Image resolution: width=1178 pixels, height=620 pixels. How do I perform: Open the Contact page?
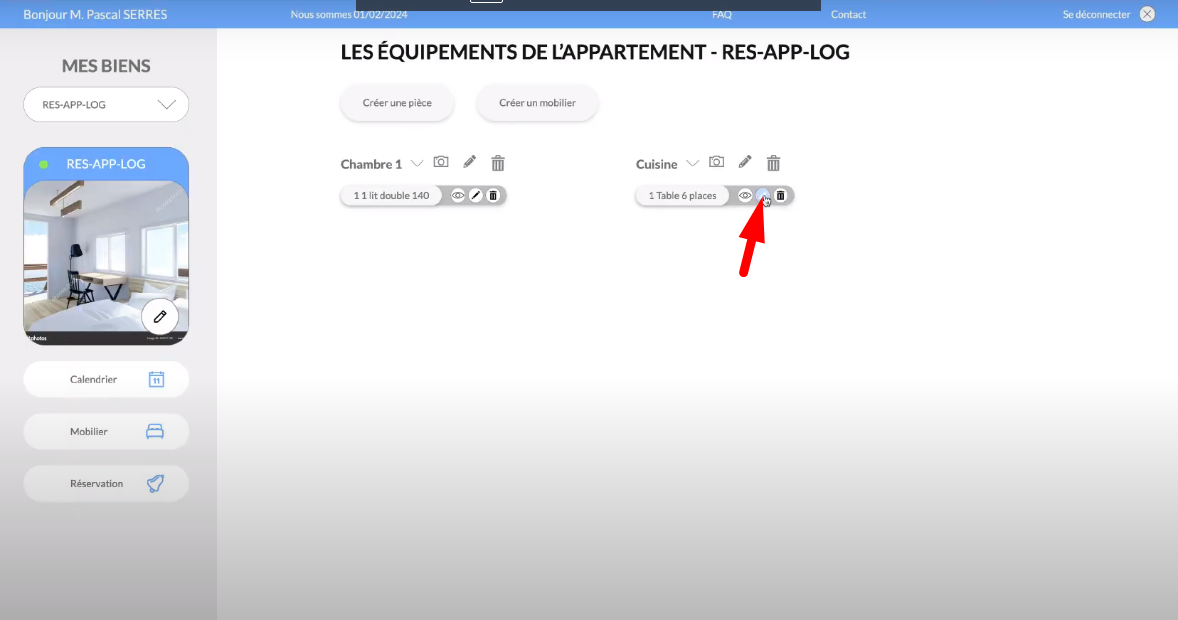pos(848,14)
